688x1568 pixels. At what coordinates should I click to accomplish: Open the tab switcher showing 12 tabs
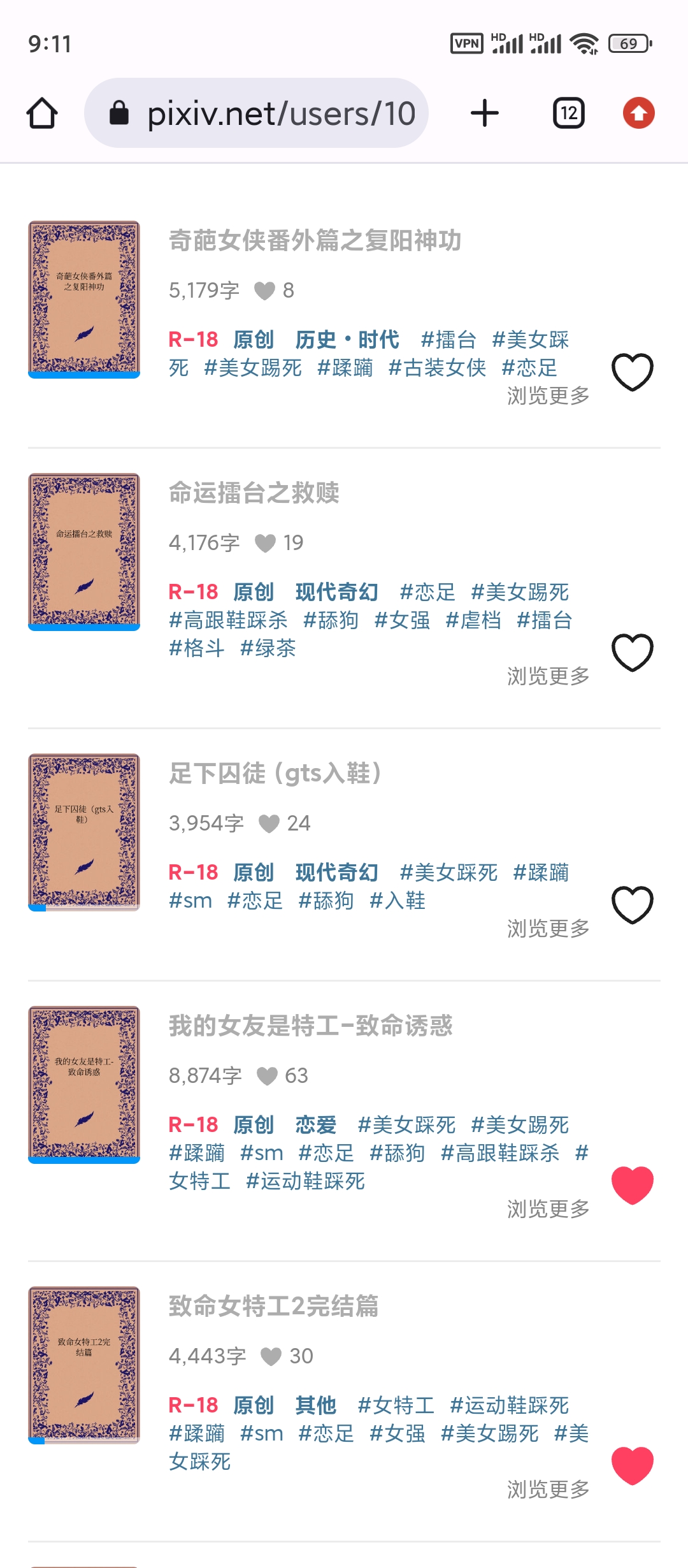568,113
